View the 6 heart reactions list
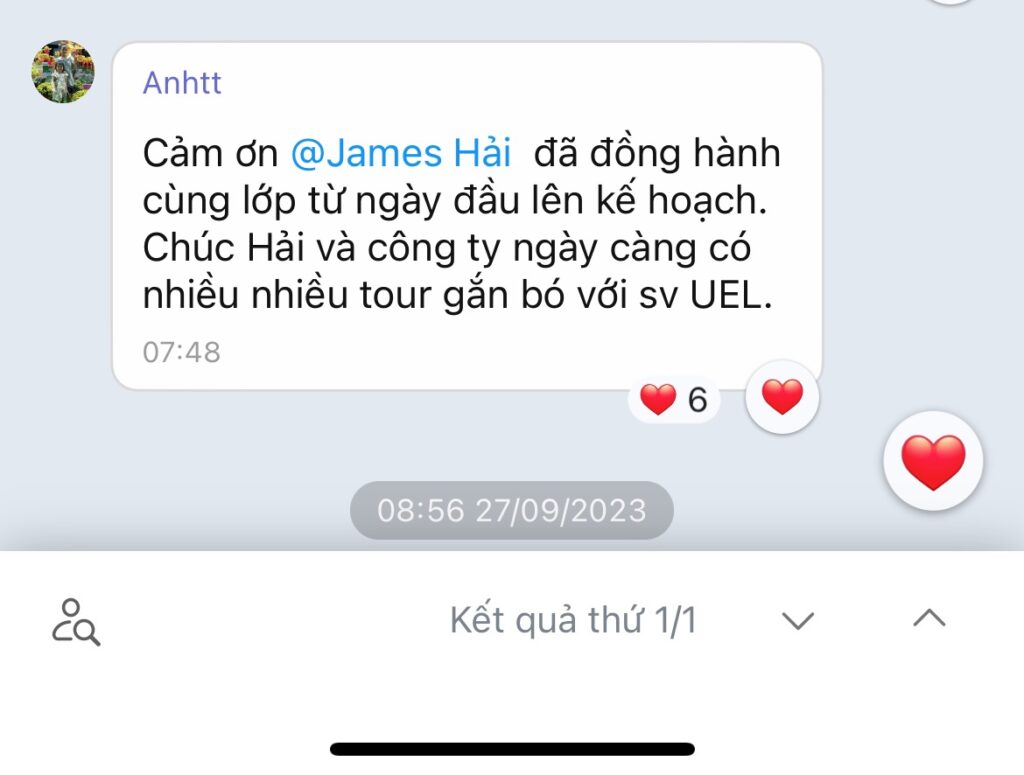 pyautogui.click(x=673, y=400)
